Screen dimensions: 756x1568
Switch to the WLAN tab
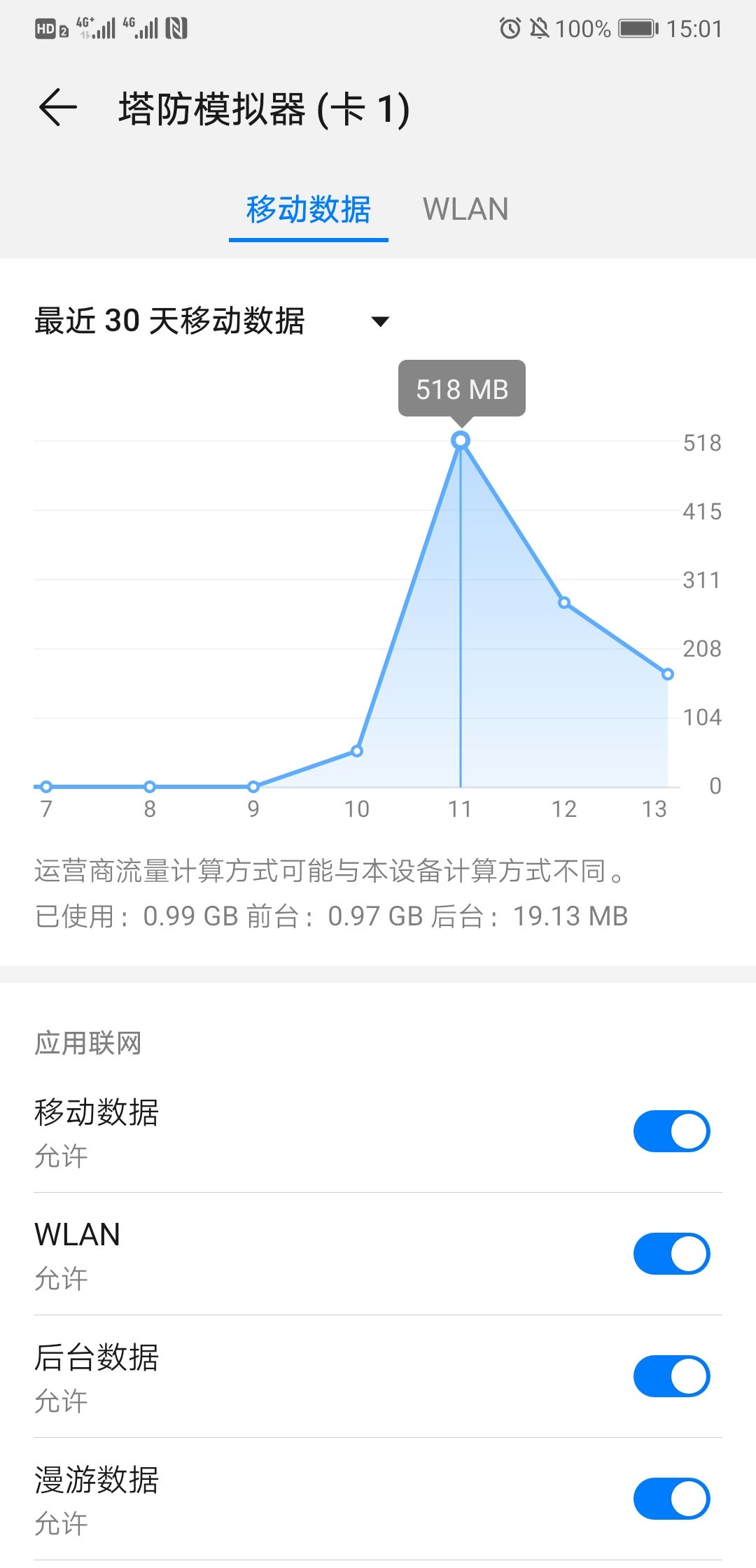465,209
